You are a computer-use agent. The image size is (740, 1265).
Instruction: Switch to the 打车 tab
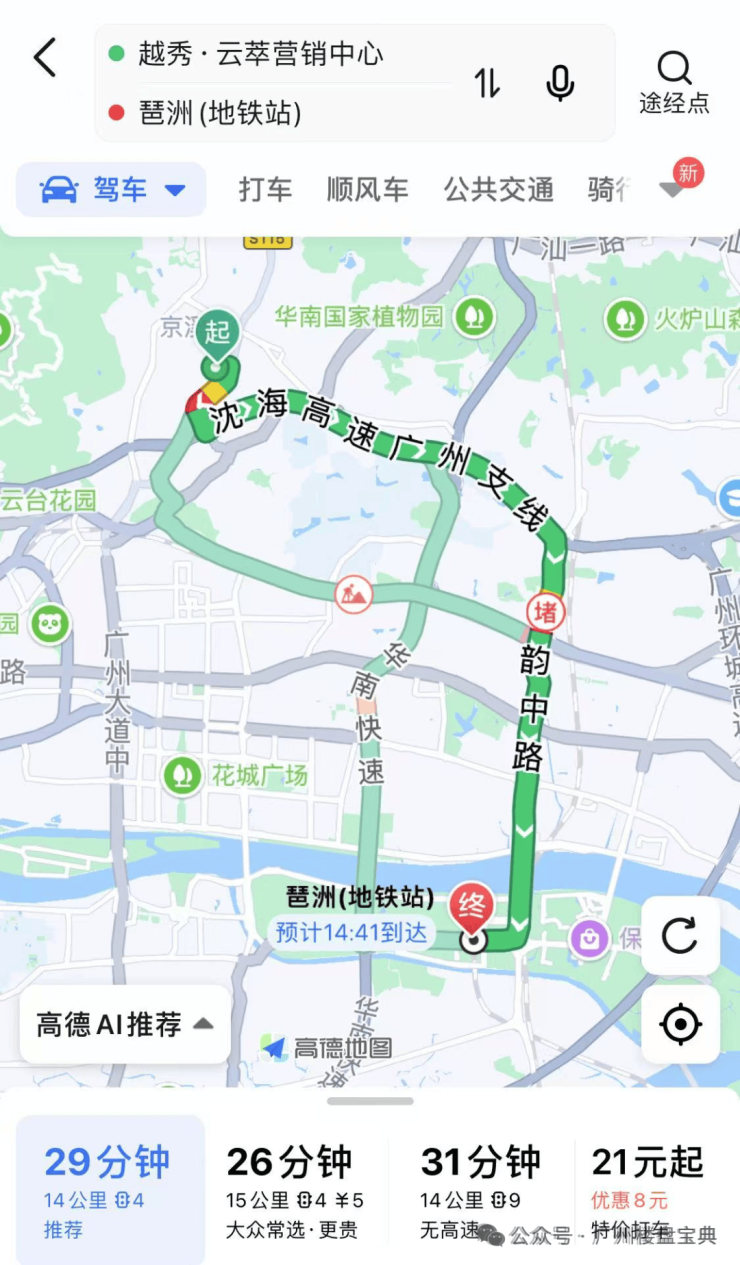point(265,189)
